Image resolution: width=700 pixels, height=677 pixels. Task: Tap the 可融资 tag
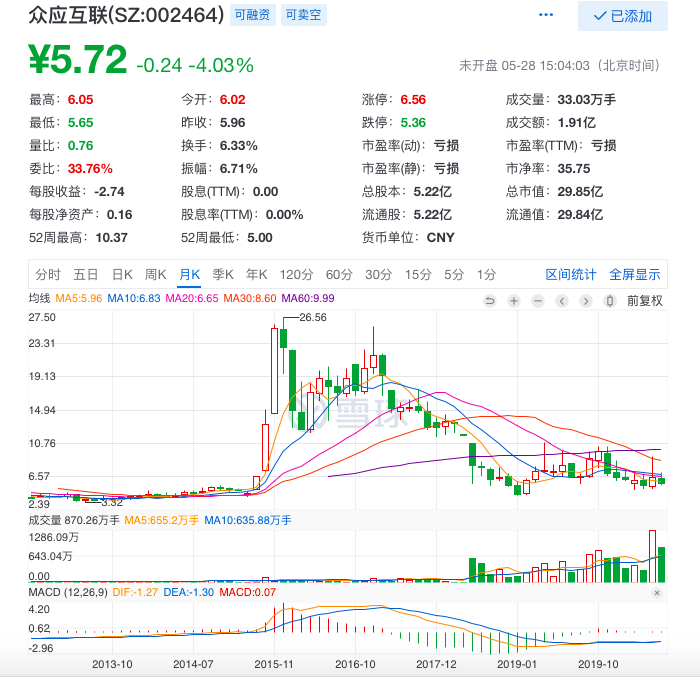251,16
